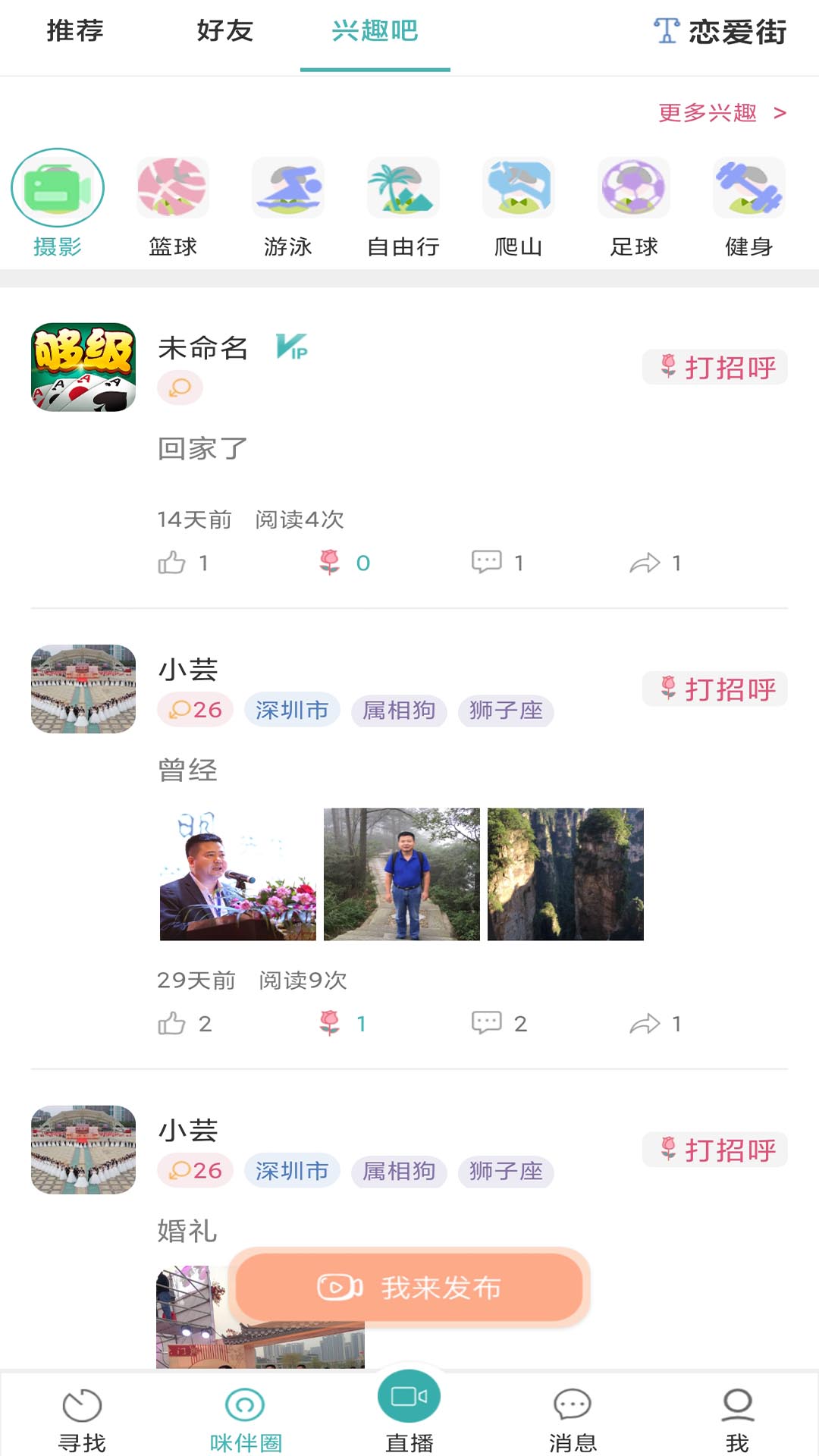Say hello to 未命名 with 打招呼
This screenshot has width=819, height=1456.
[715, 368]
